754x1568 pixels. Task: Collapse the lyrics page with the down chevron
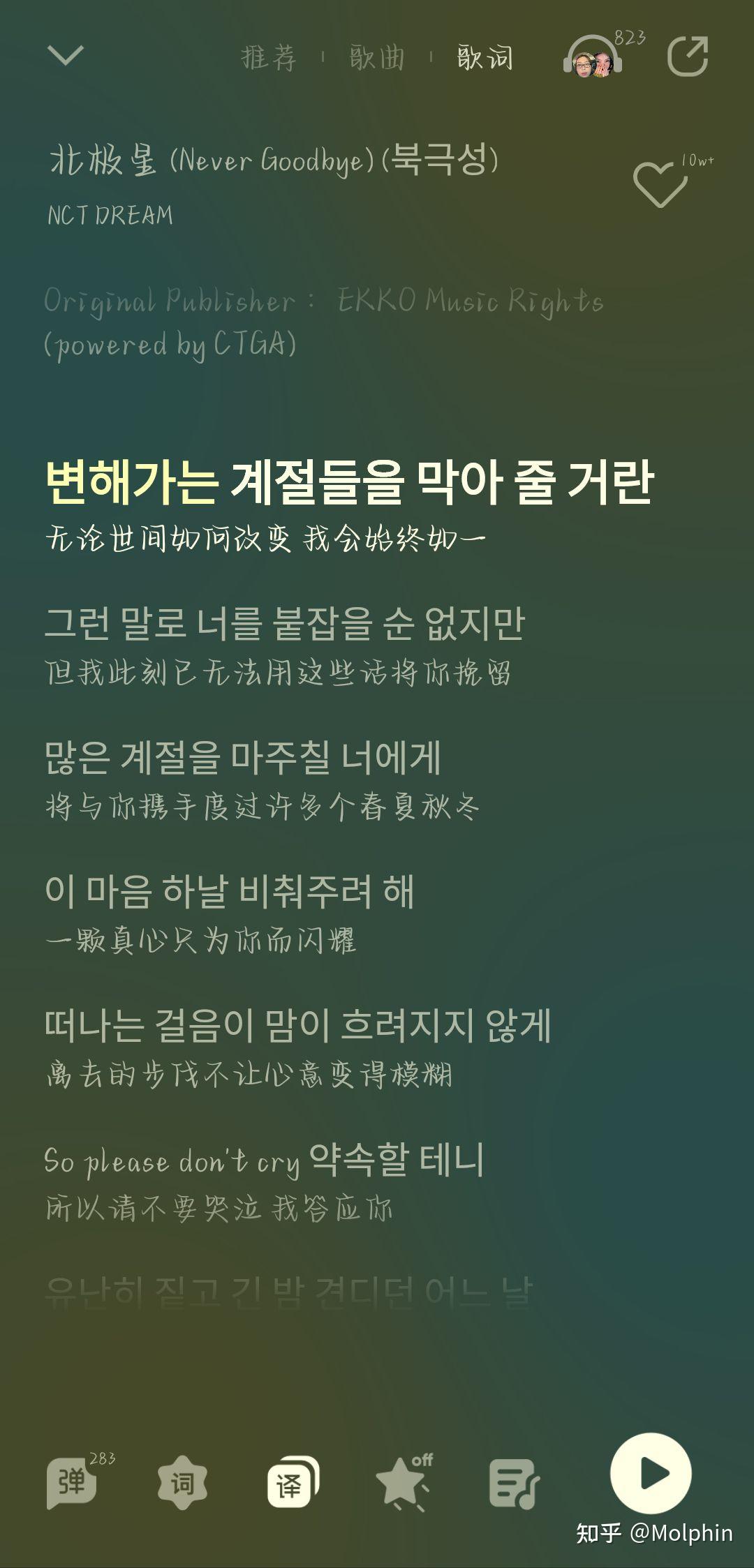pyautogui.click(x=66, y=55)
